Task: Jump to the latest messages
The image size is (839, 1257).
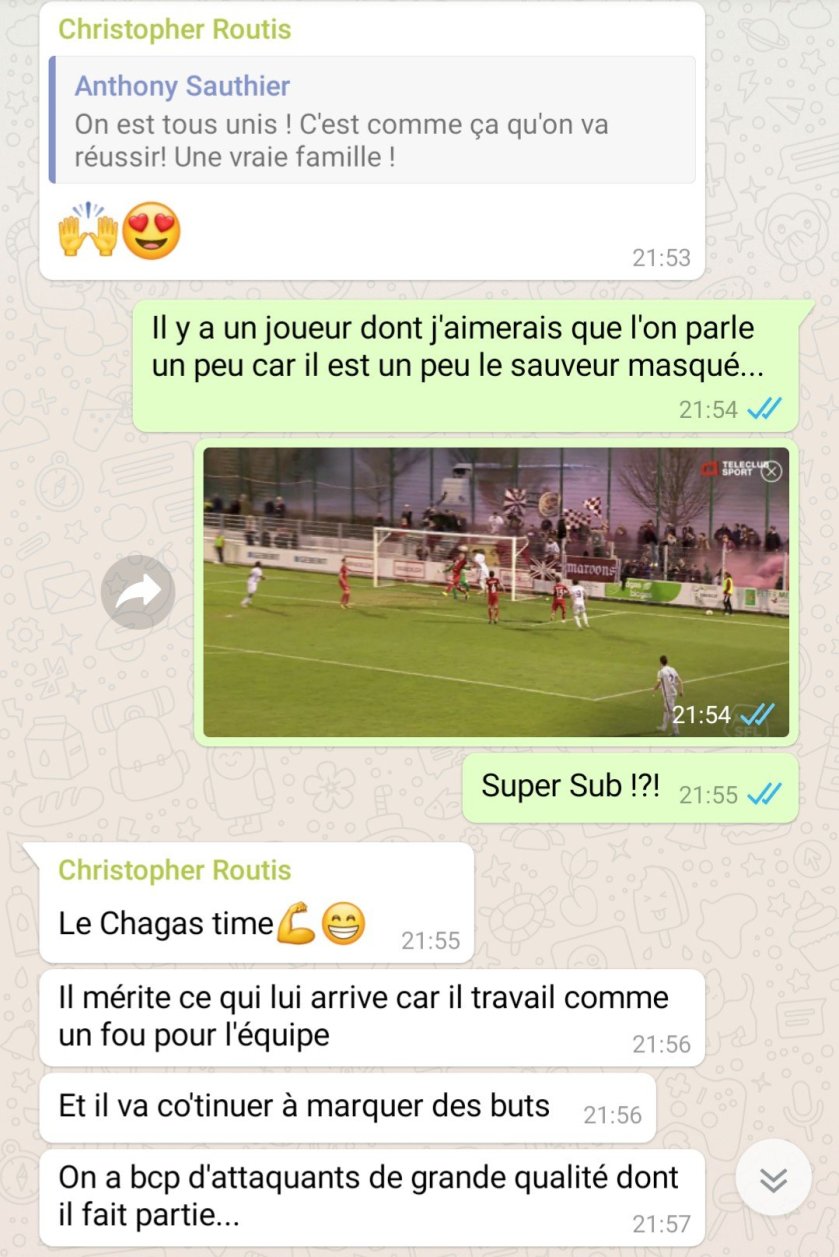Action: pos(773,1179)
